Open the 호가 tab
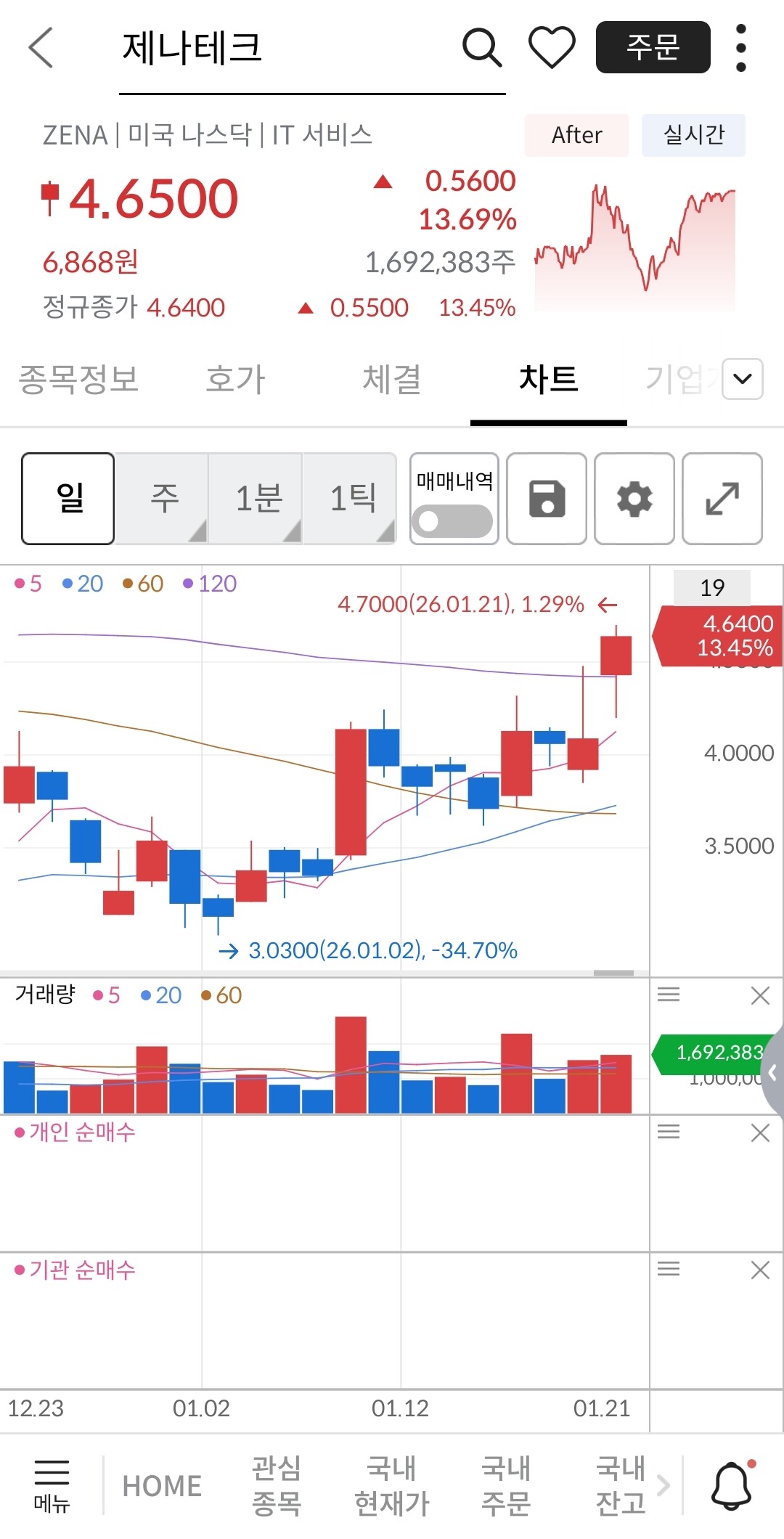Screen dimensions: 784x1539 click(x=235, y=379)
